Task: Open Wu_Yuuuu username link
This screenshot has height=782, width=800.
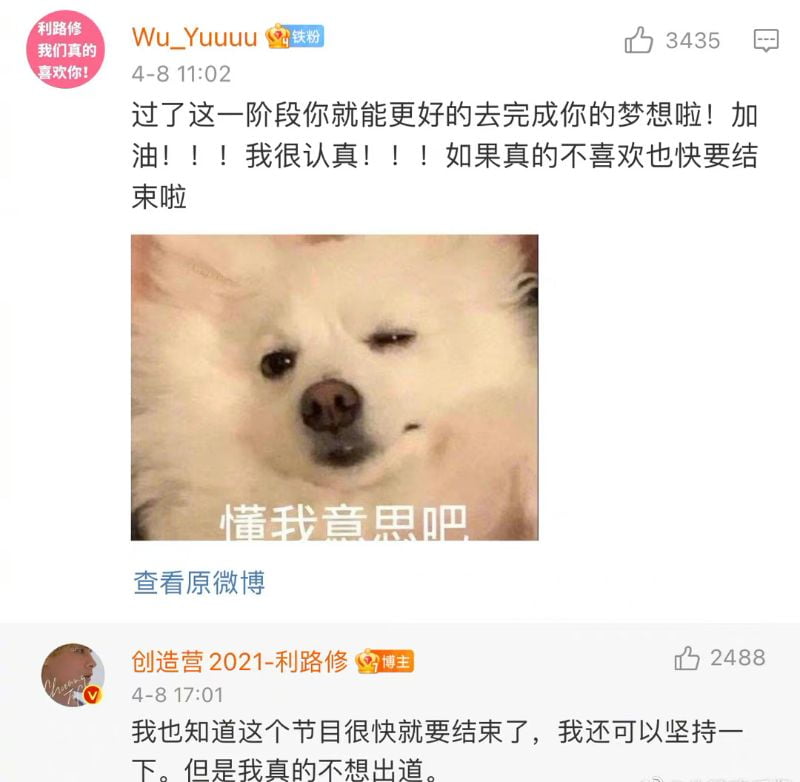Action: click(x=195, y=38)
